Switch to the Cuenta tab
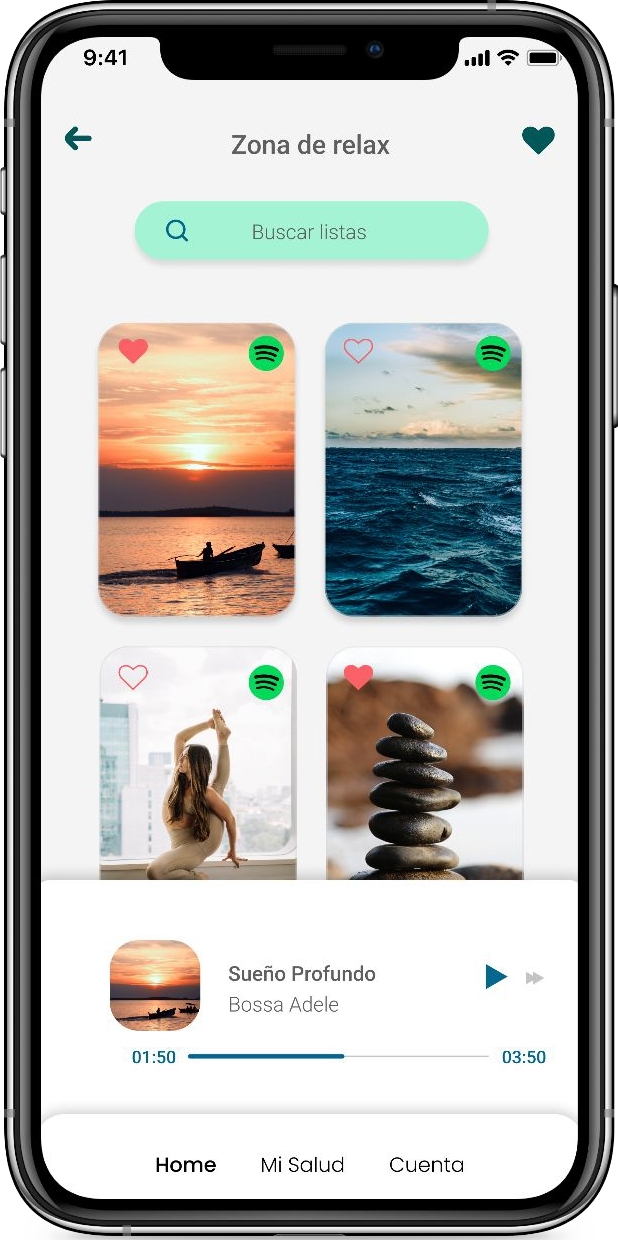This screenshot has height=1240, width=618. (x=426, y=1165)
